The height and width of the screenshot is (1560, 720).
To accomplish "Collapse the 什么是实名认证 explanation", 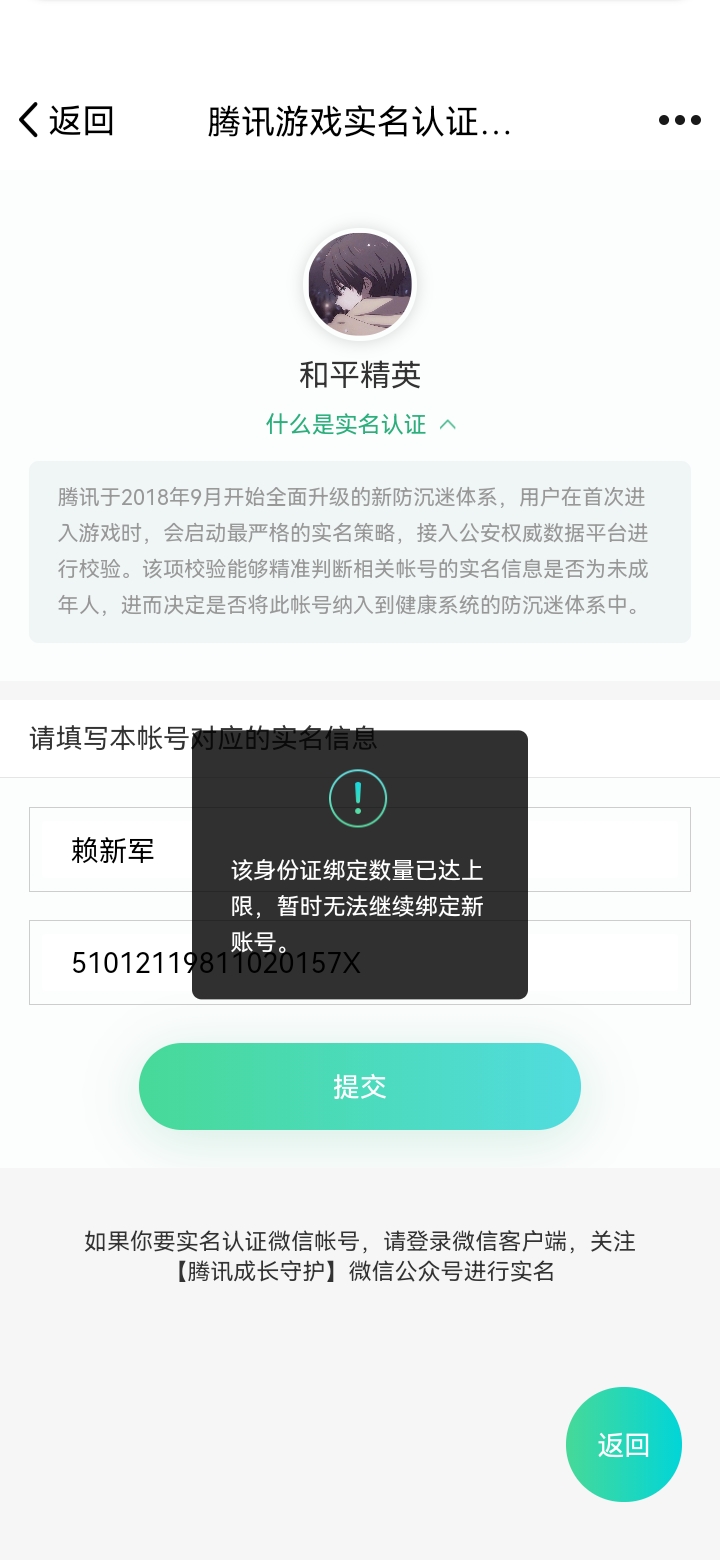I will 360,425.
